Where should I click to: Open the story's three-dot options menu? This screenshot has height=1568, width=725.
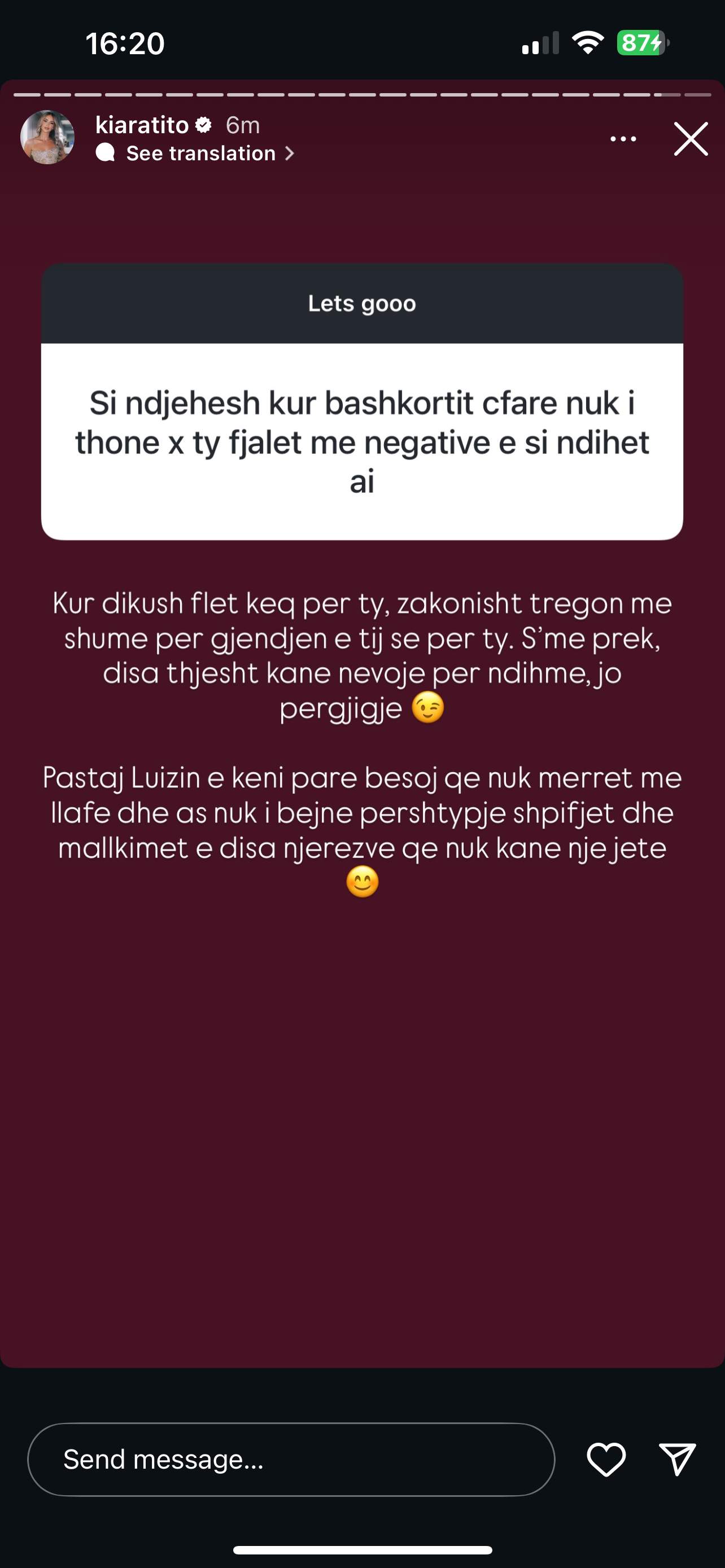coord(623,139)
